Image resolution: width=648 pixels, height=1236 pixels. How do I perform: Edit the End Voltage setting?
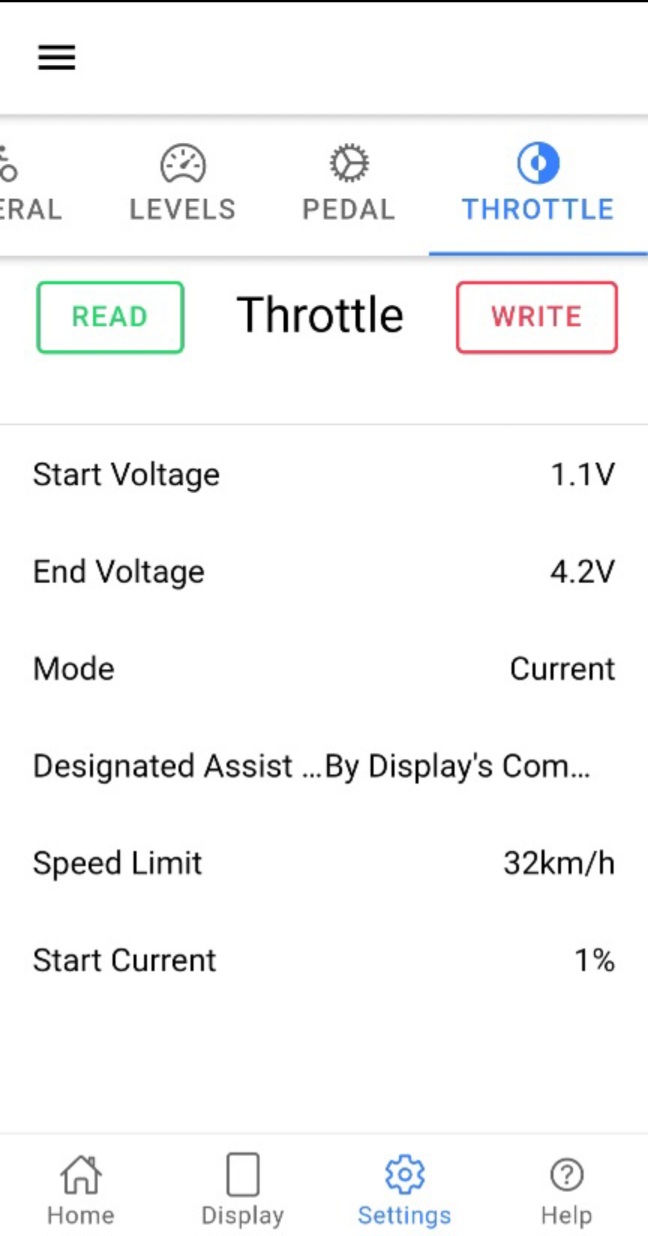324,571
